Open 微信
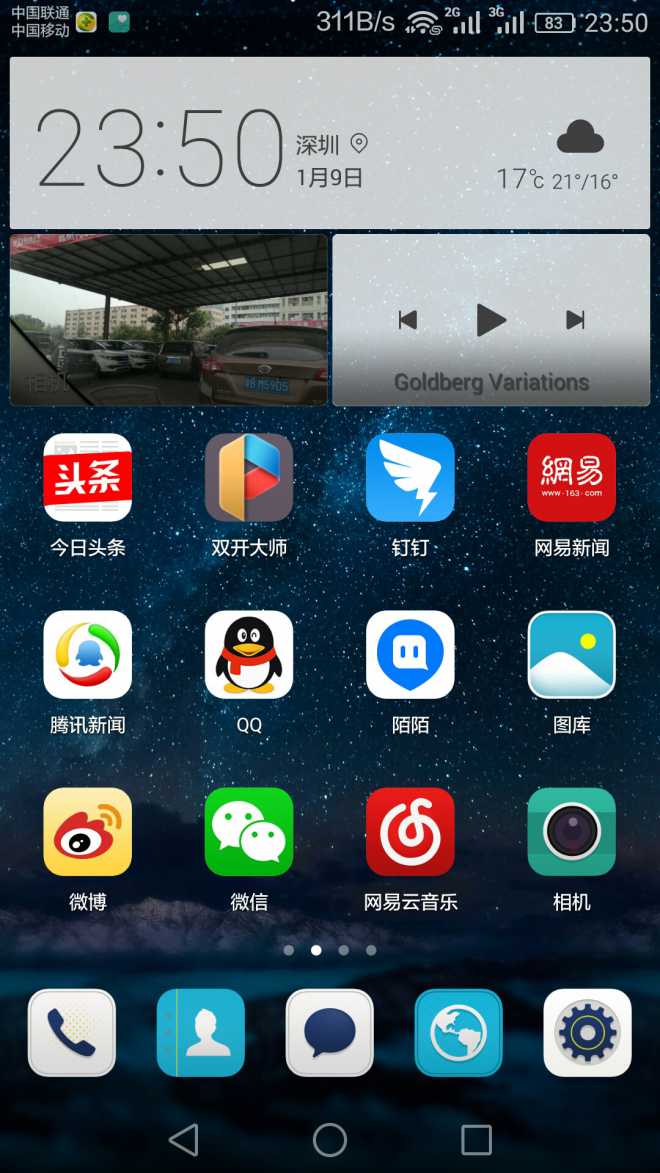Screen dimensions: 660x1173 click(249, 832)
